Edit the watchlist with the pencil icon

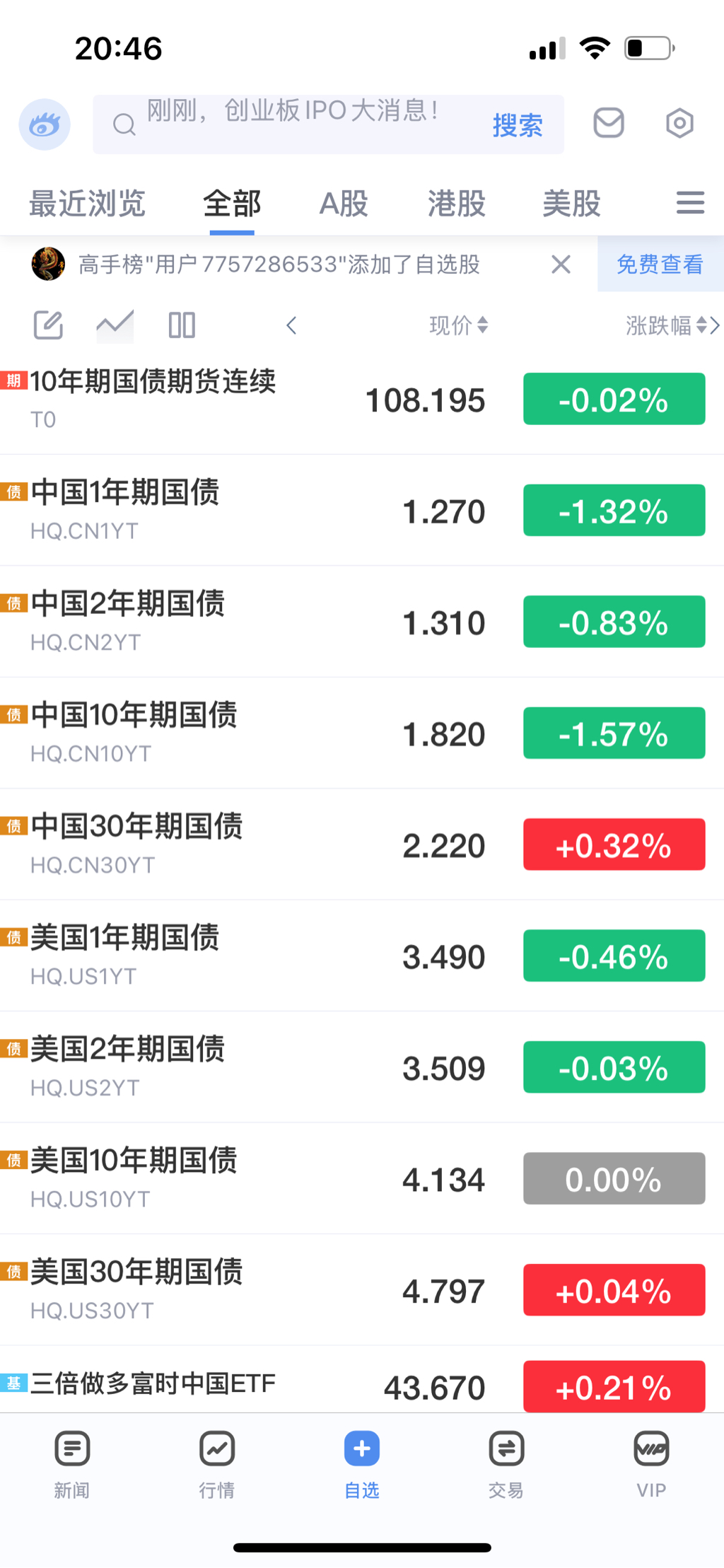(48, 325)
